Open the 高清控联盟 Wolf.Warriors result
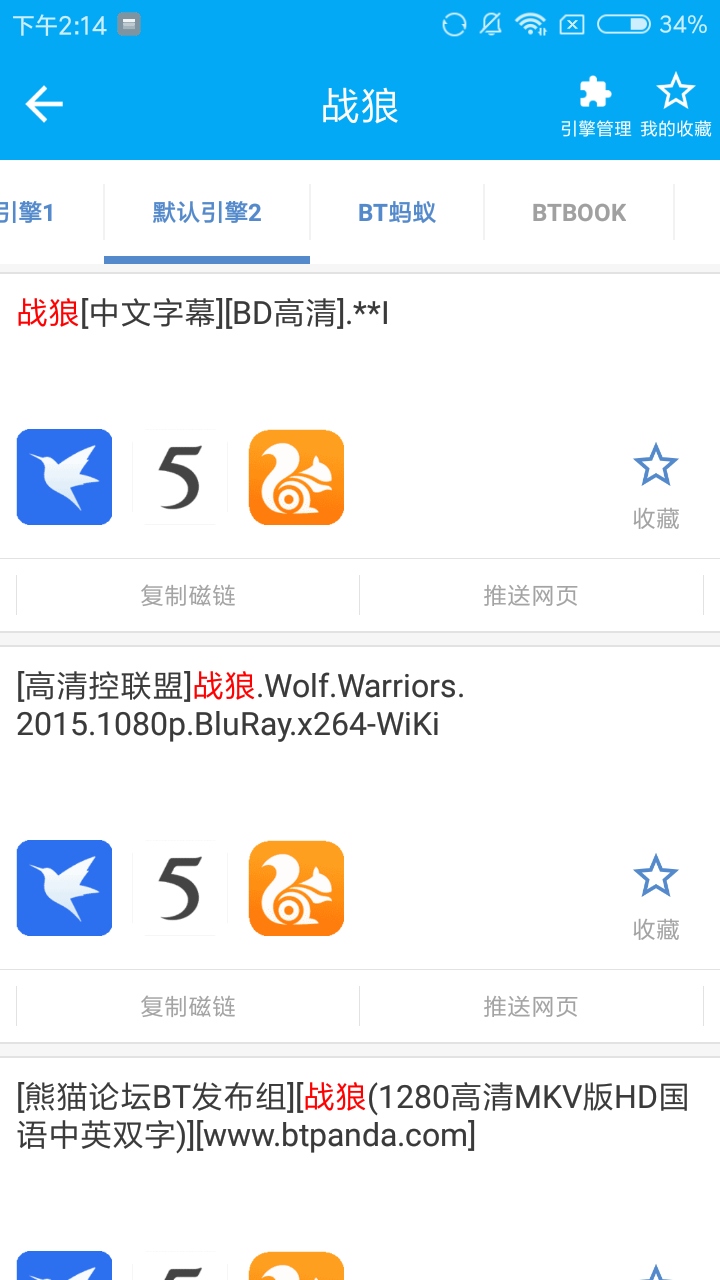720x1280 pixels. 241,706
